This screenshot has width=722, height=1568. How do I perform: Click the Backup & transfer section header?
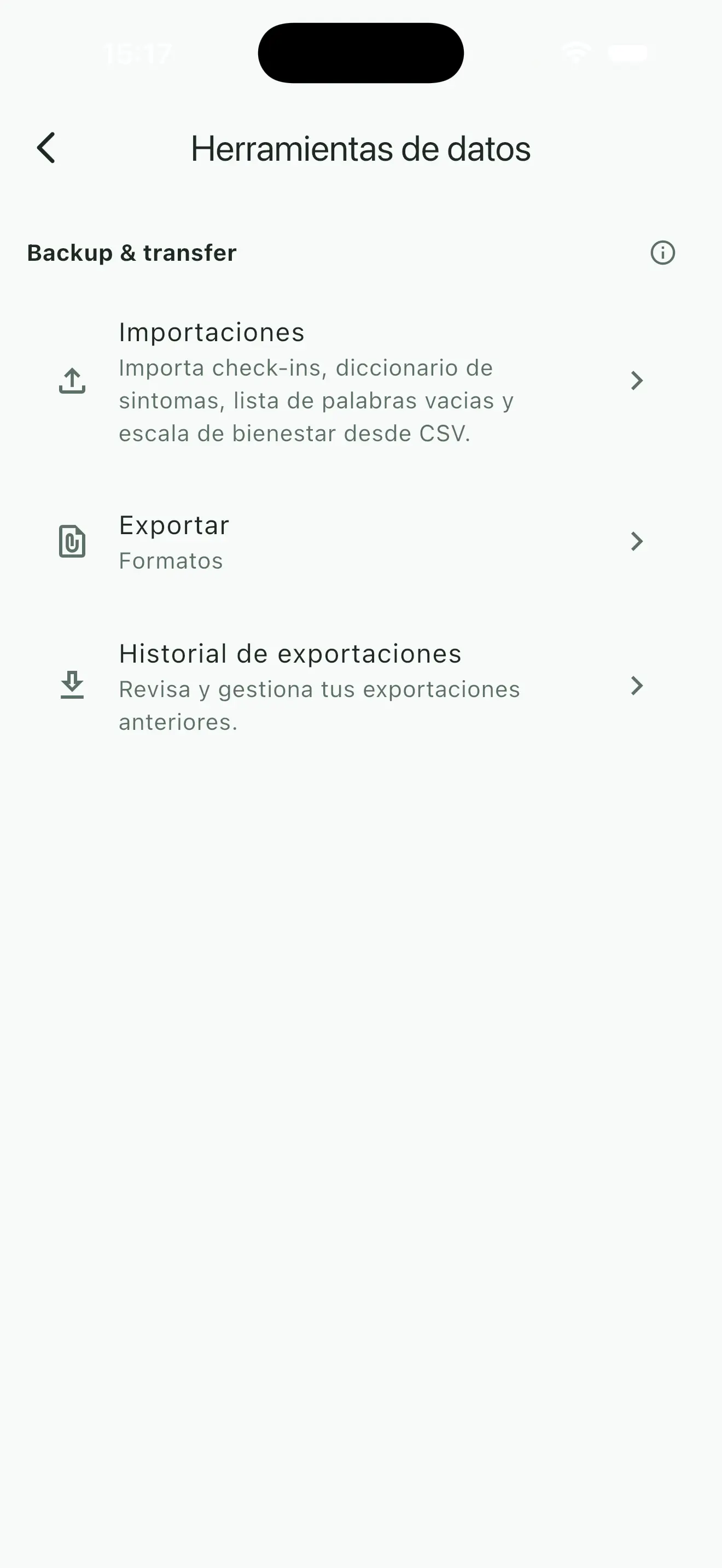point(131,253)
